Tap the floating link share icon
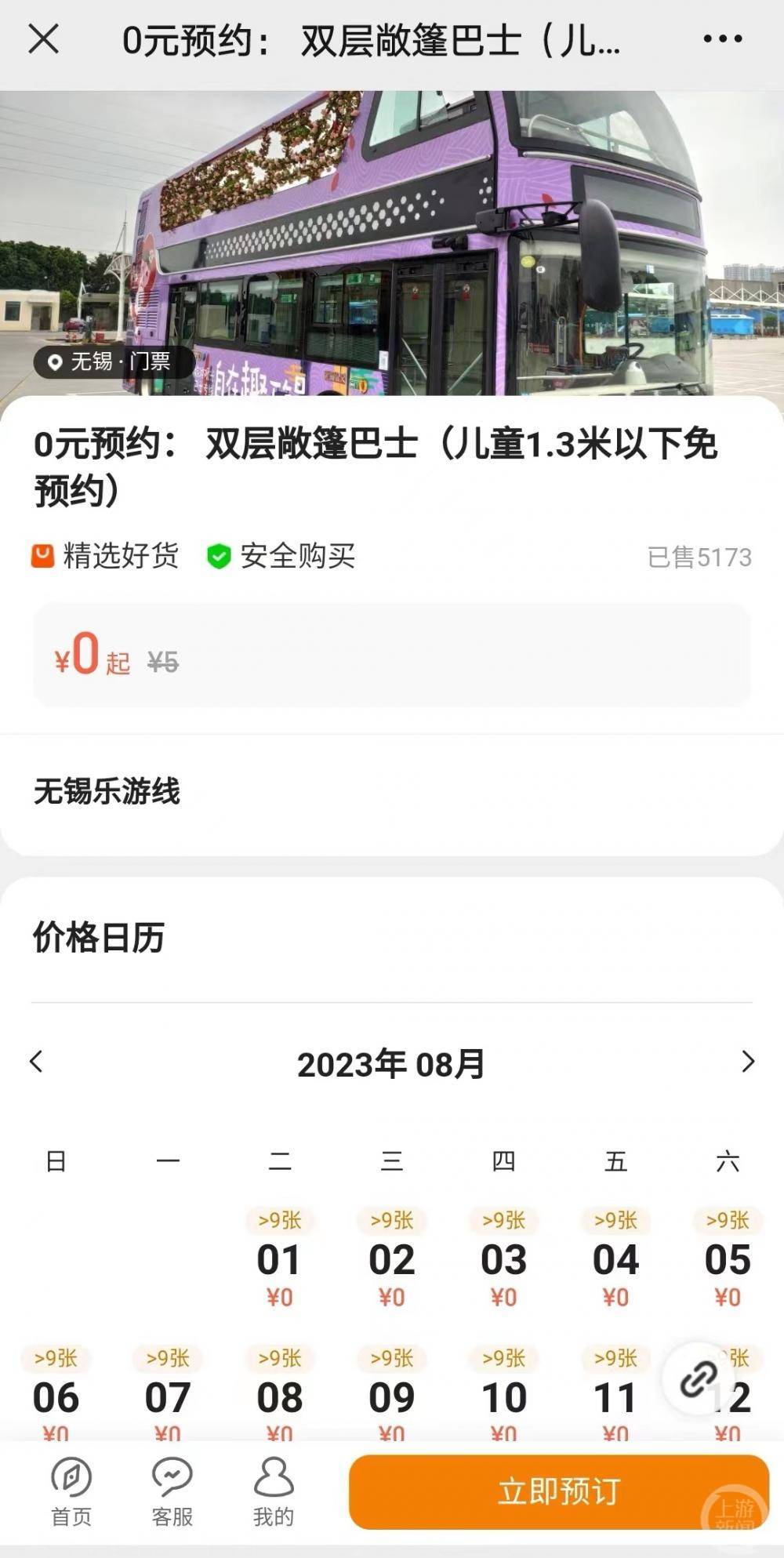 click(699, 1379)
